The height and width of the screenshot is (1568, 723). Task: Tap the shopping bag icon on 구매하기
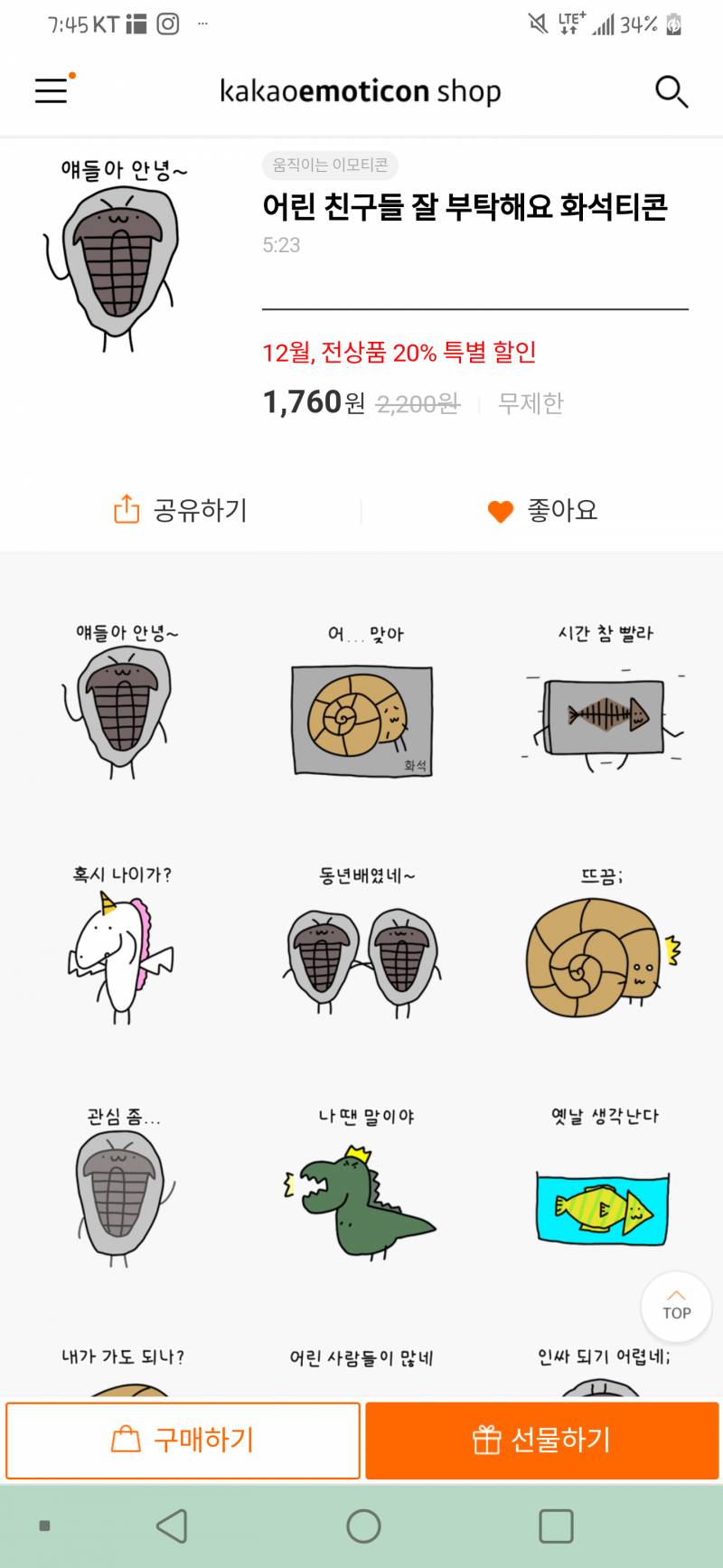point(125,1440)
